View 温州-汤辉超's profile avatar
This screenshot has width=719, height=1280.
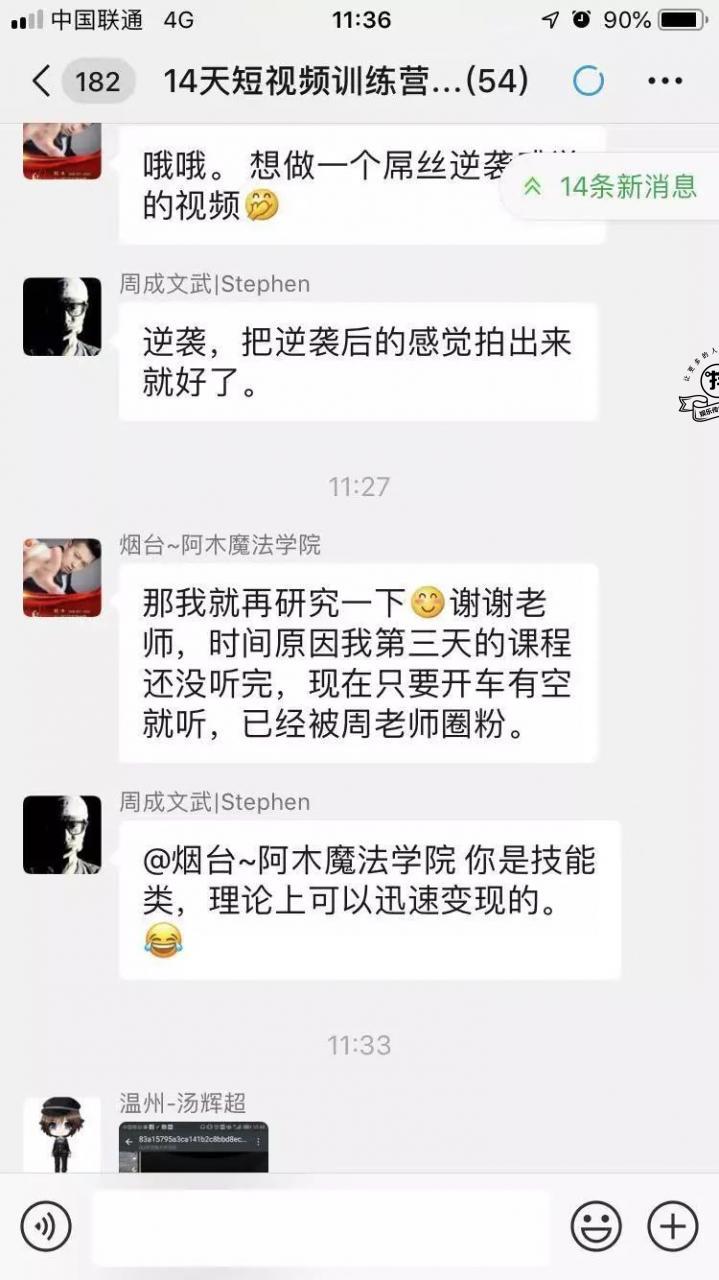pos(62,1135)
